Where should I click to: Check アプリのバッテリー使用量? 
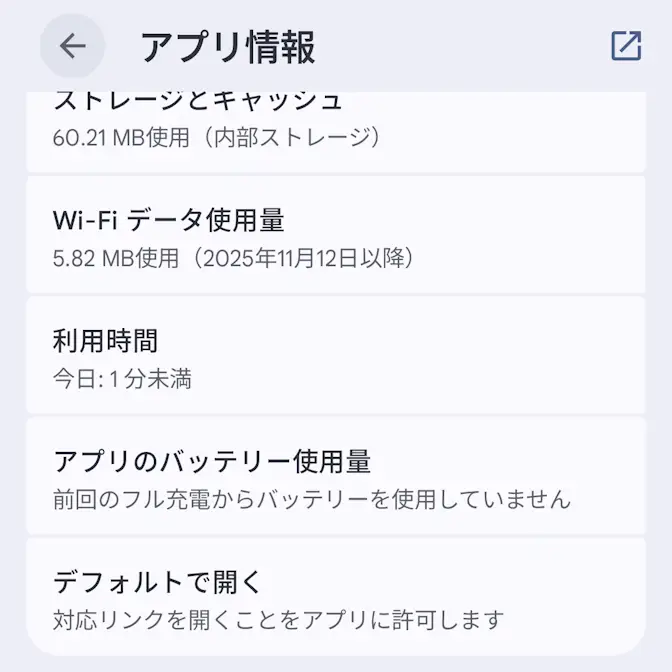[x=335, y=478]
